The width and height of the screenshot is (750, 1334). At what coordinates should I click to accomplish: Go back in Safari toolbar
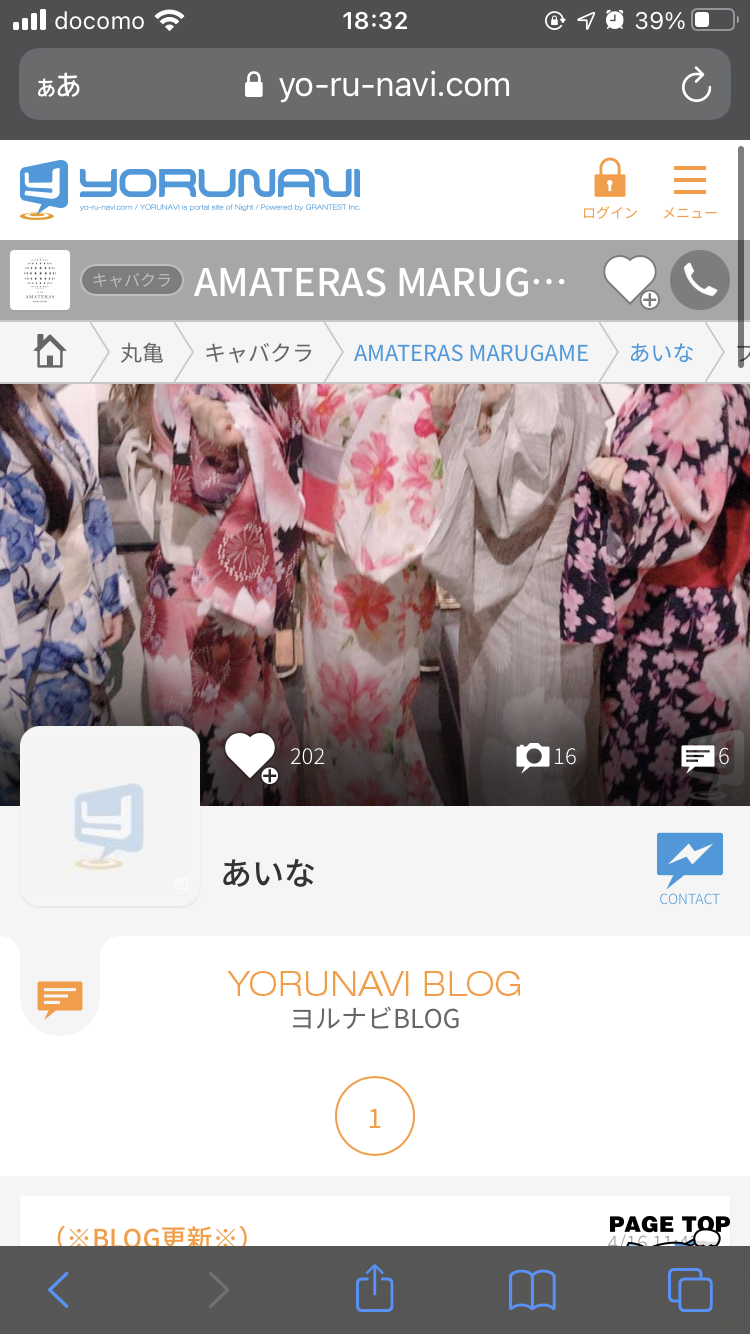(59, 1290)
